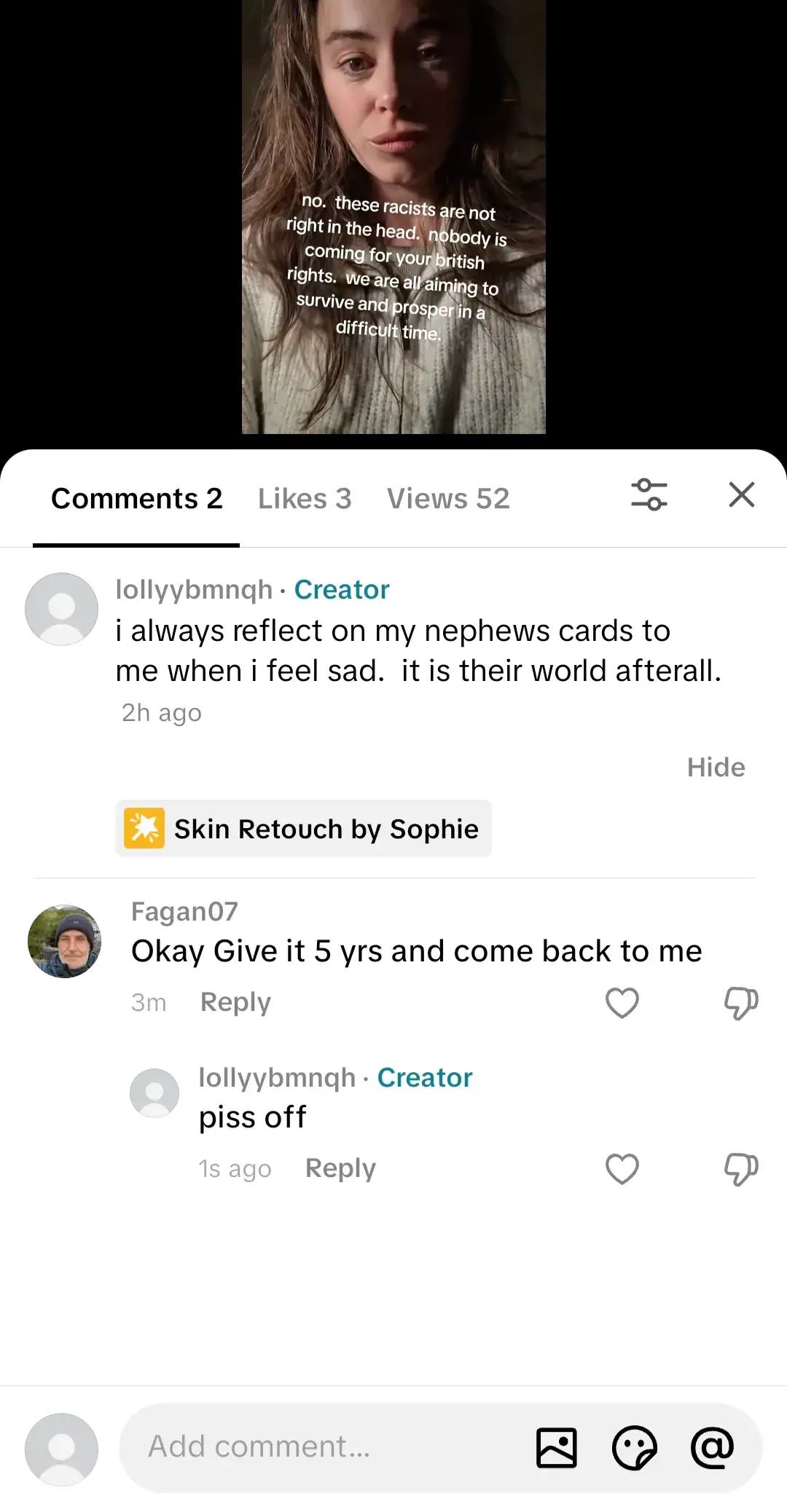Tap Hide under the creator's caption

[716, 767]
